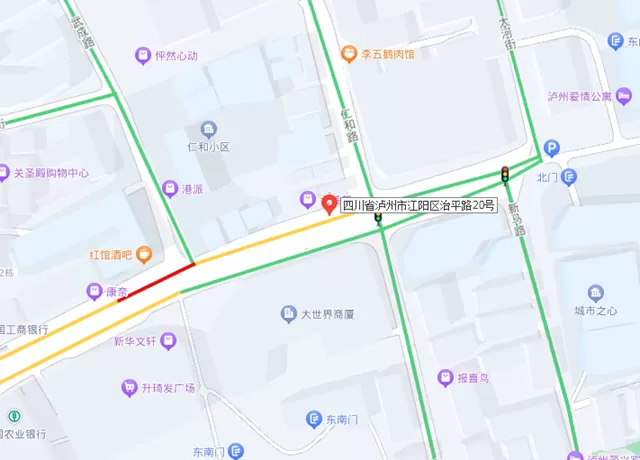The height and width of the screenshot is (460, 640).
Task: Open the 仁和小区 place marker
Action: (208, 128)
